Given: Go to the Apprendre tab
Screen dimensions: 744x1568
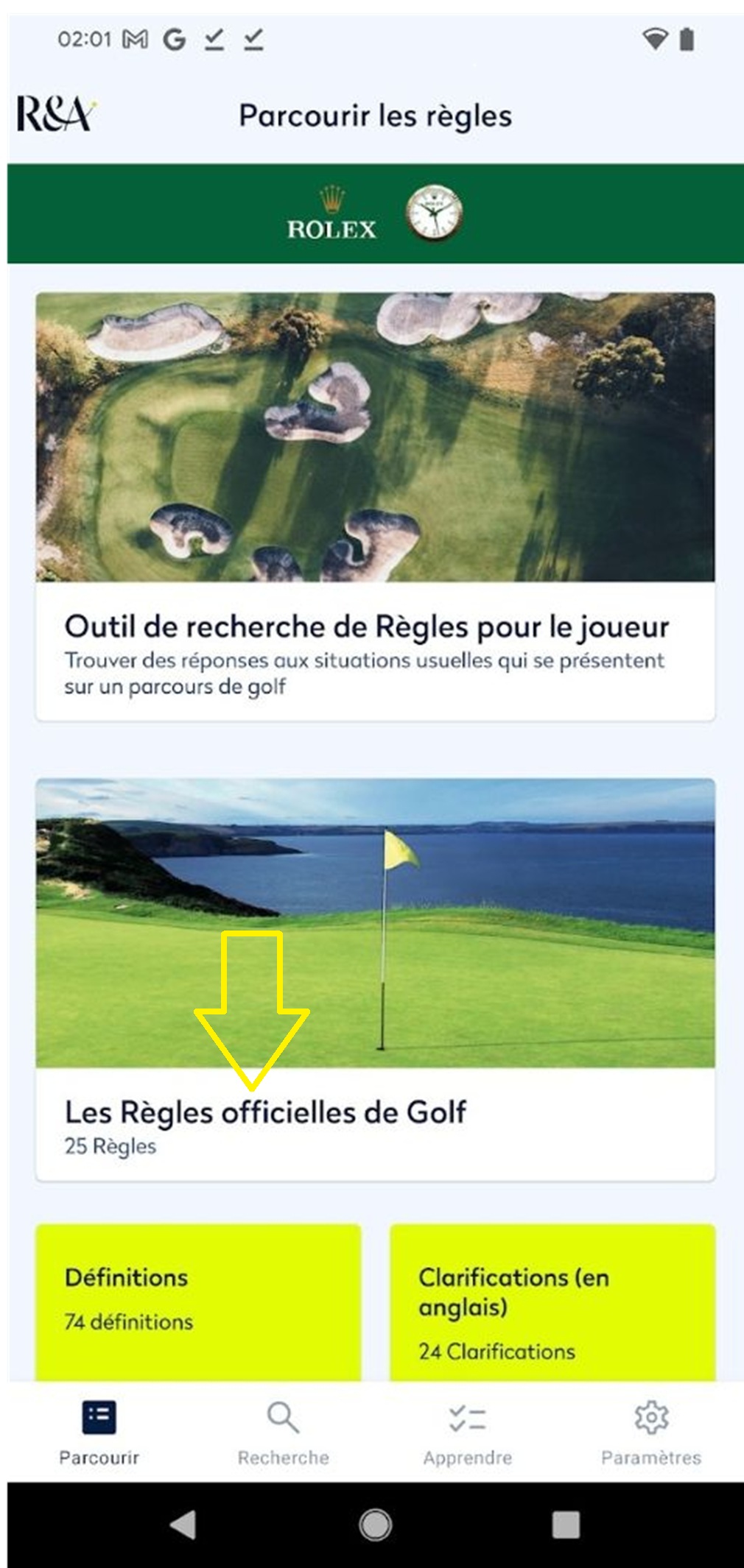Looking at the screenshot, I should point(467,1432).
